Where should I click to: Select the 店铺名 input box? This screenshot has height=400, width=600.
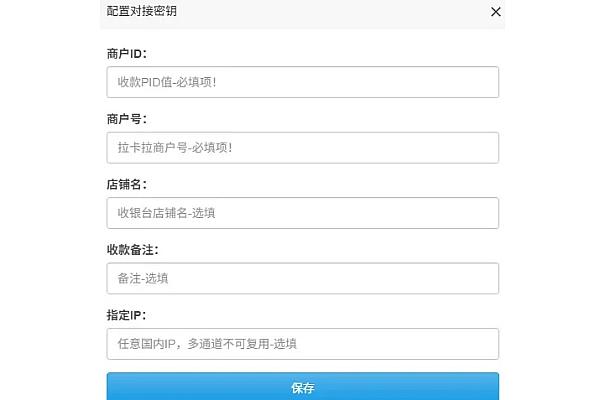(302, 213)
